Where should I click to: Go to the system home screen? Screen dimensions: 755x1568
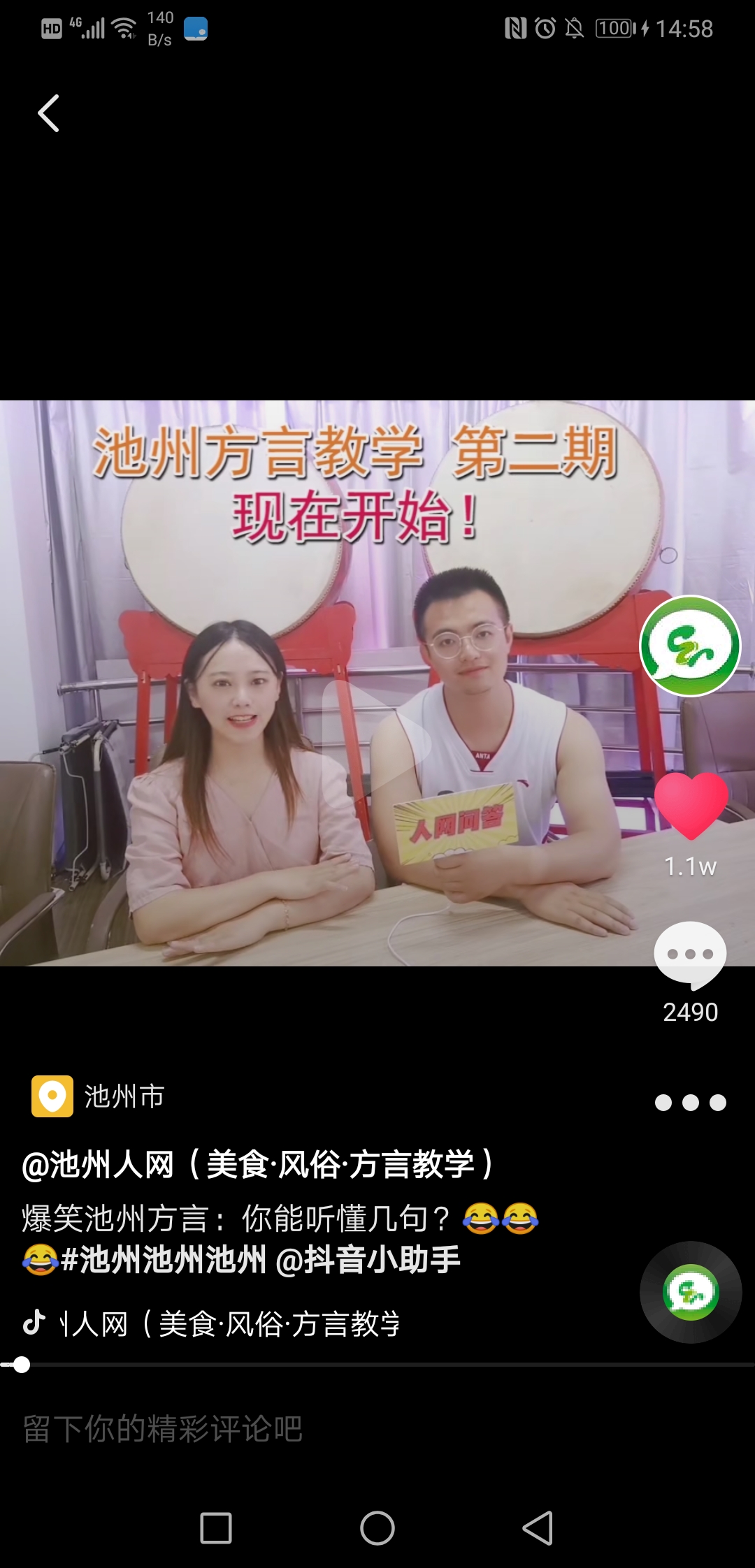pos(377,1528)
